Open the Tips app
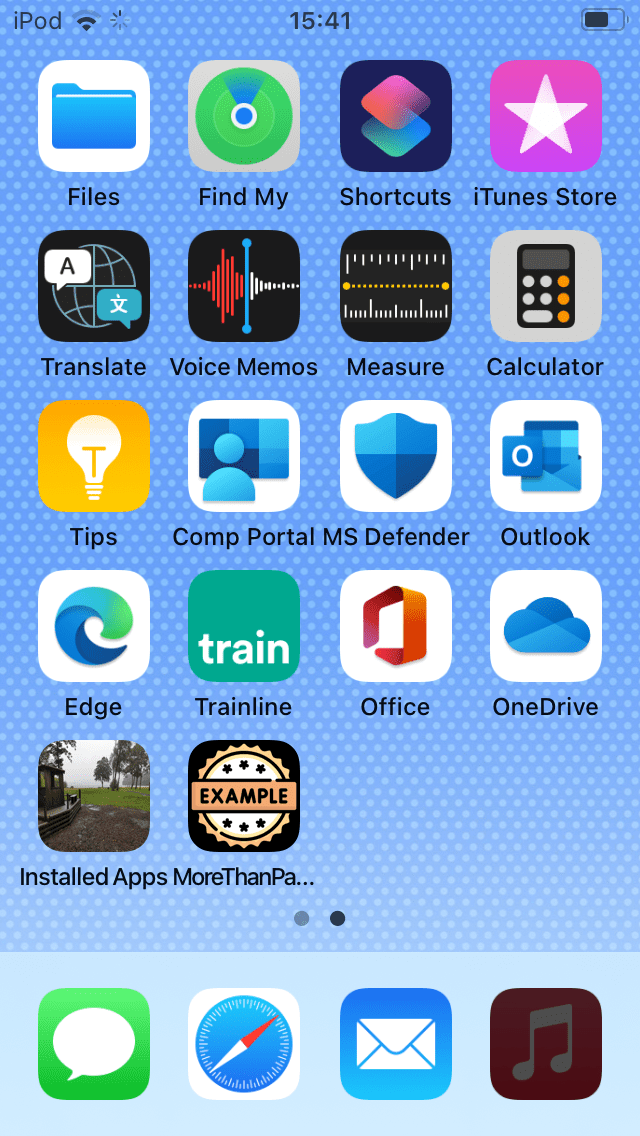 coord(94,456)
